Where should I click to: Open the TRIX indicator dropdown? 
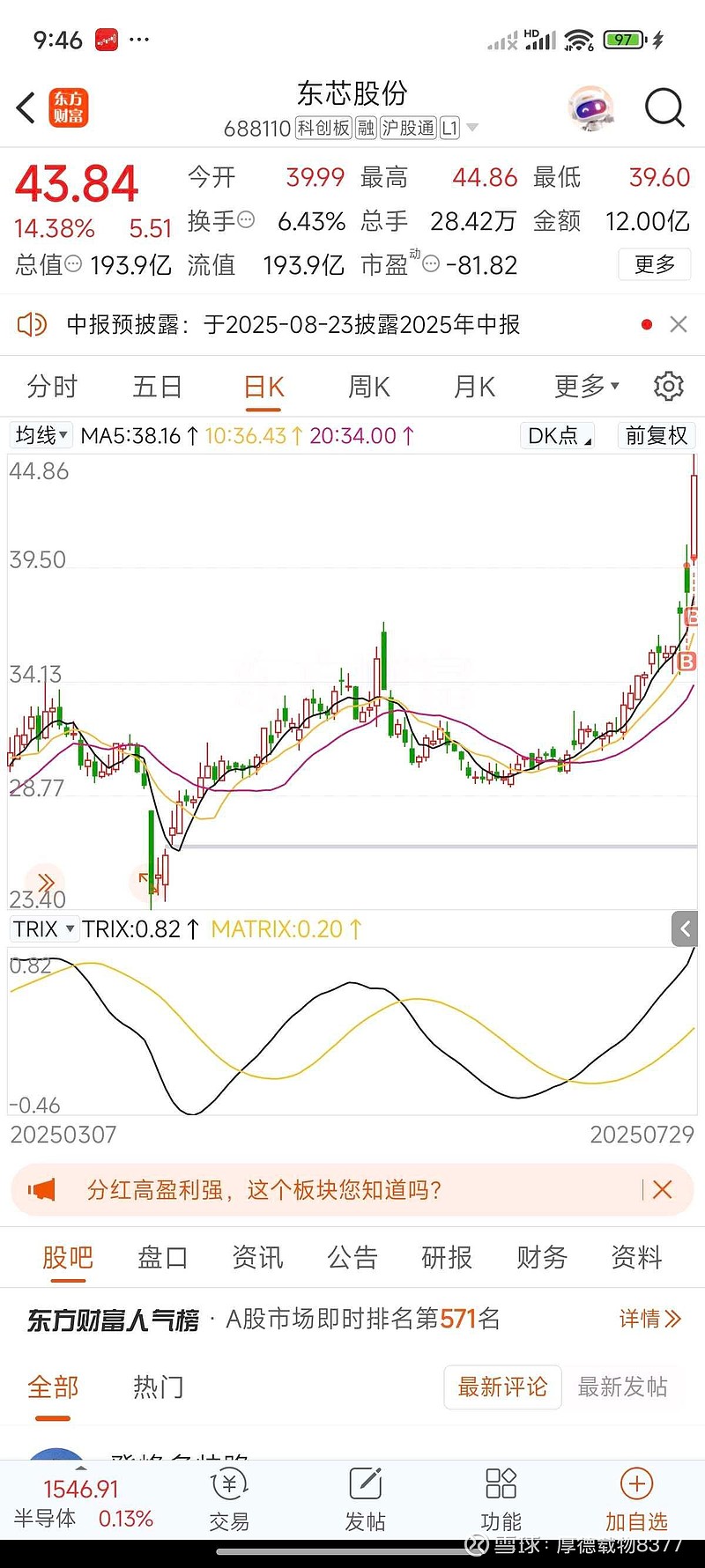coord(43,928)
